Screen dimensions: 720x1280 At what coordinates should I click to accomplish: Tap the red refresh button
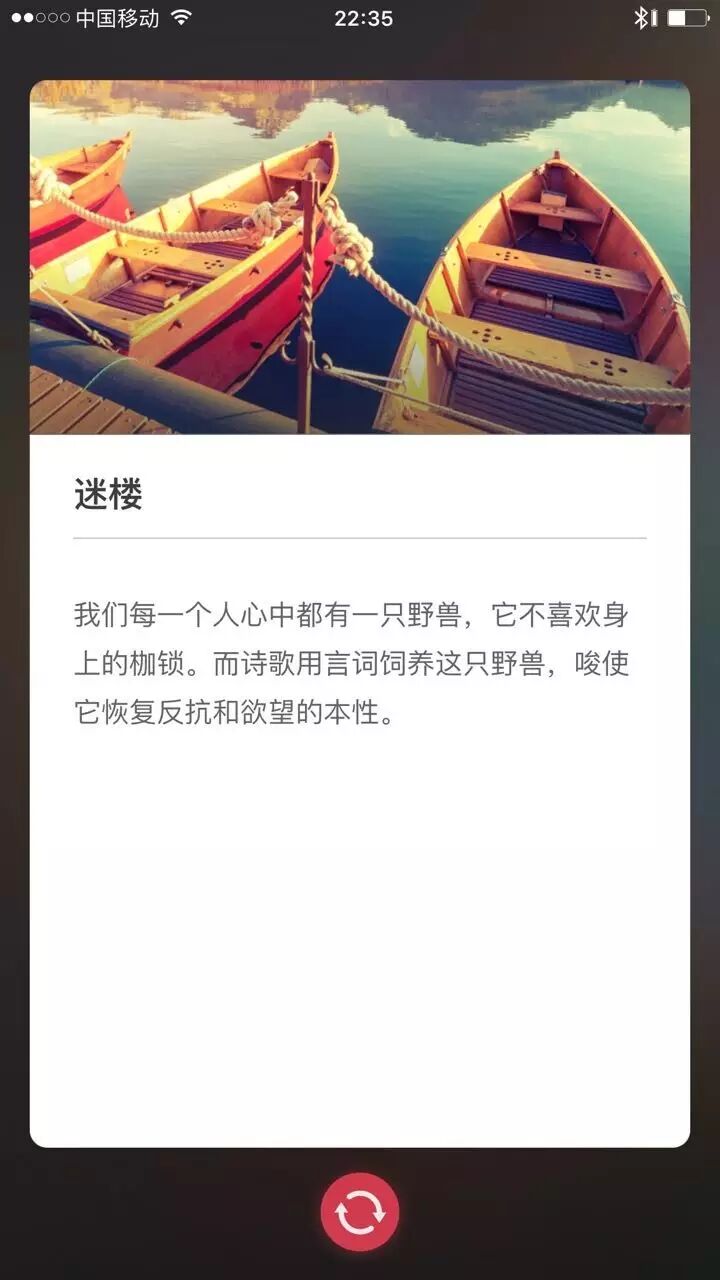(360, 1212)
